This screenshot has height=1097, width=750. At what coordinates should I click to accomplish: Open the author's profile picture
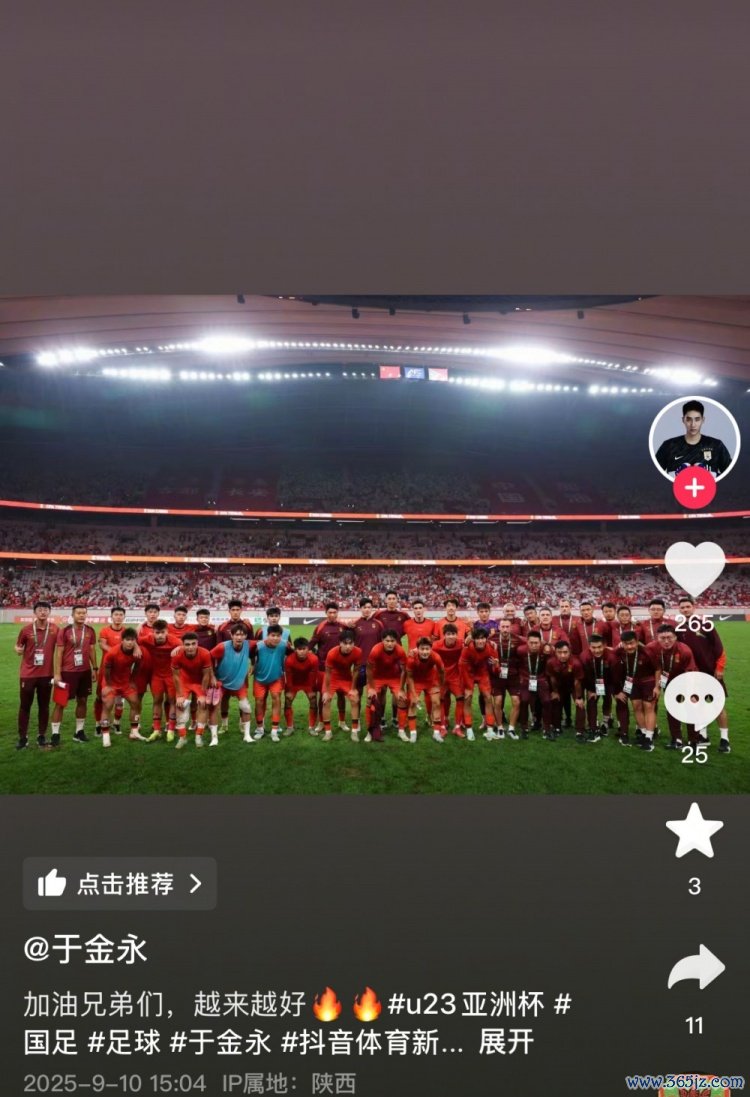pyautogui.click(x=694, y=438)
